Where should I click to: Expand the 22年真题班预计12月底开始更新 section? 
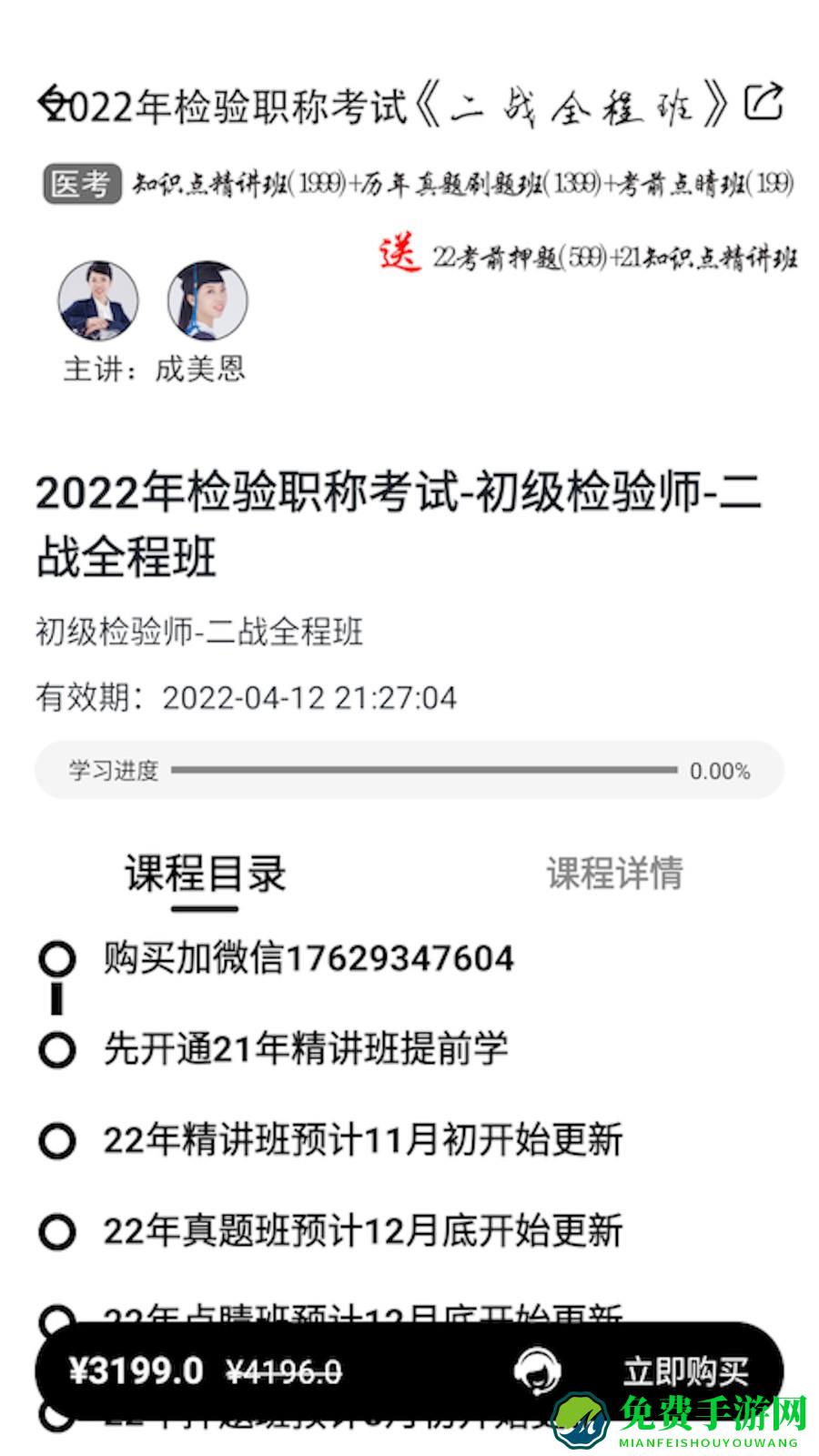tap(364, 1233)
